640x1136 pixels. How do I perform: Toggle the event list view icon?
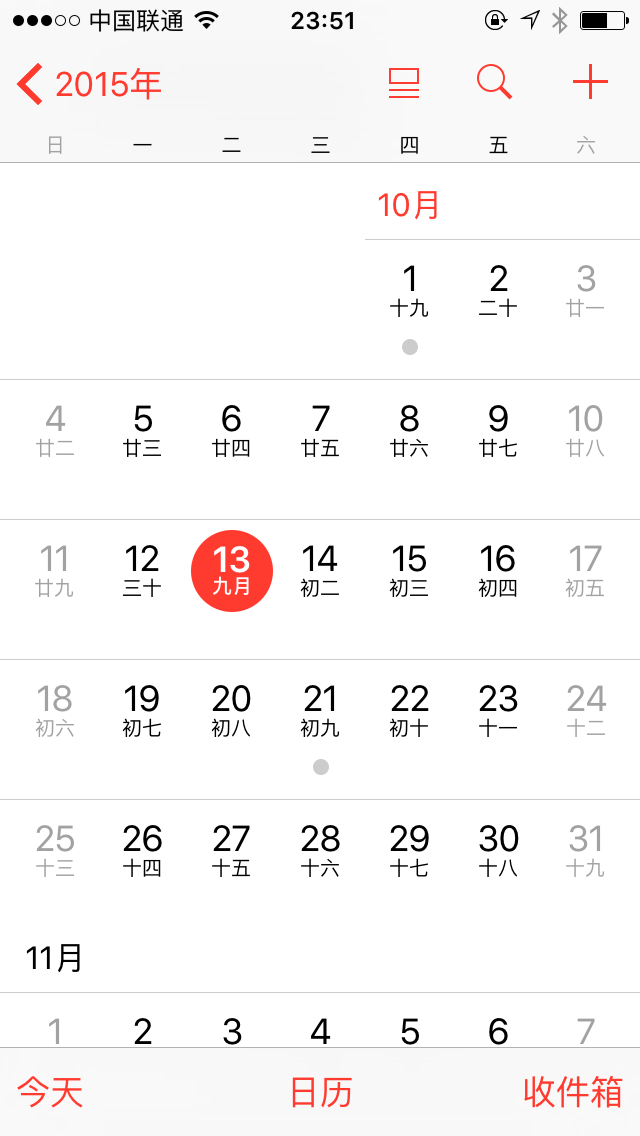(x=404, y=83)
